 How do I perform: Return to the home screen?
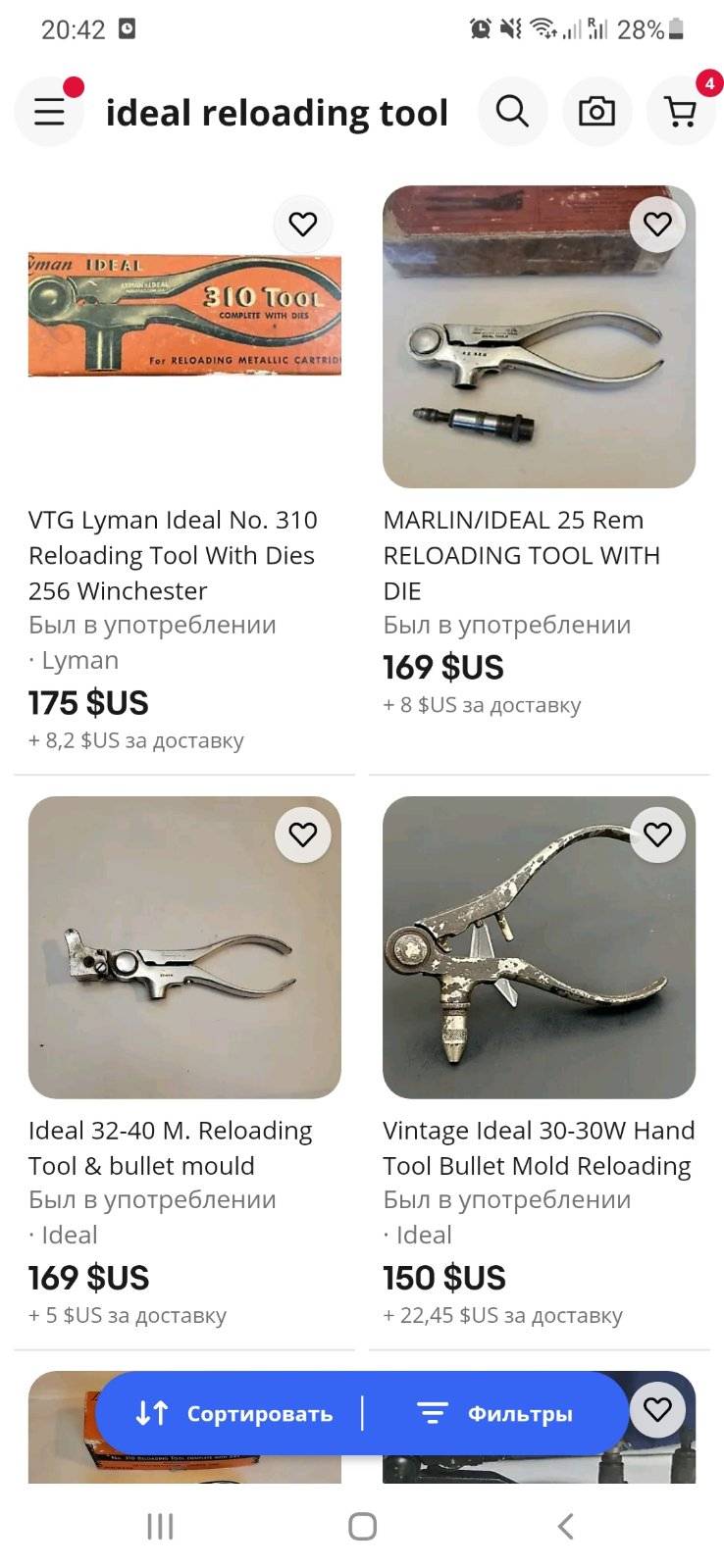point(362,1526)
